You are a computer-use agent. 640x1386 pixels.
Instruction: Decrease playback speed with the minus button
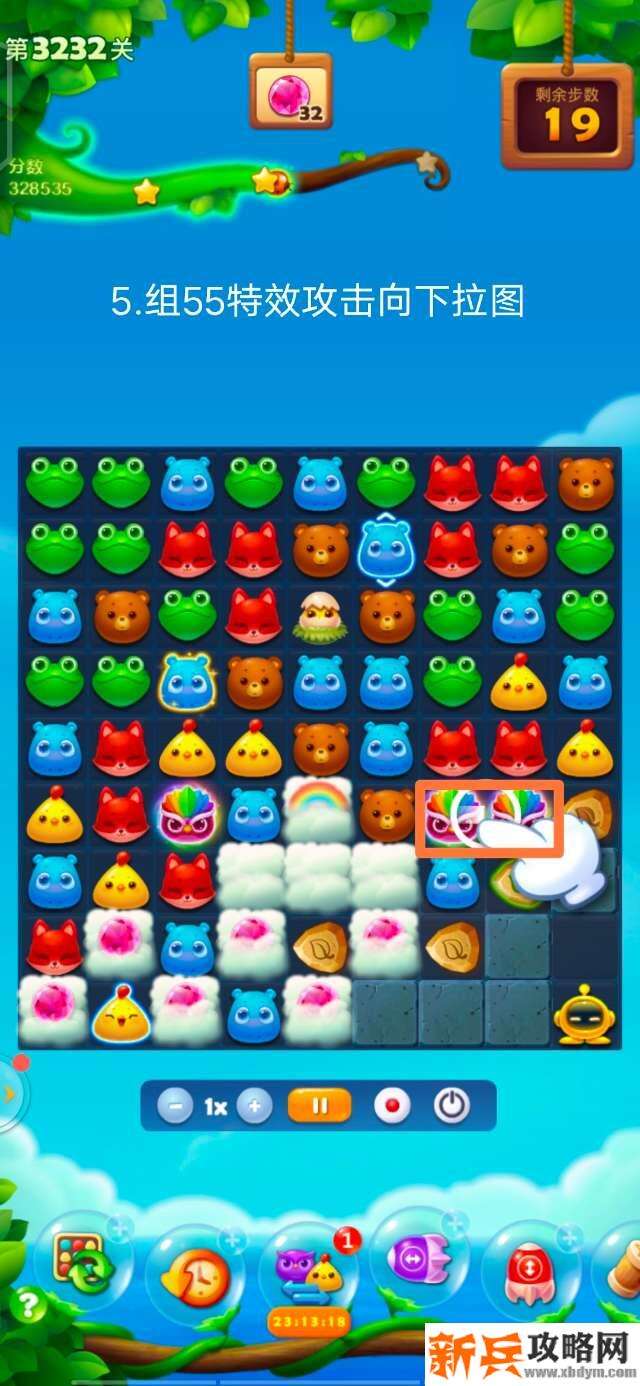176,1106
